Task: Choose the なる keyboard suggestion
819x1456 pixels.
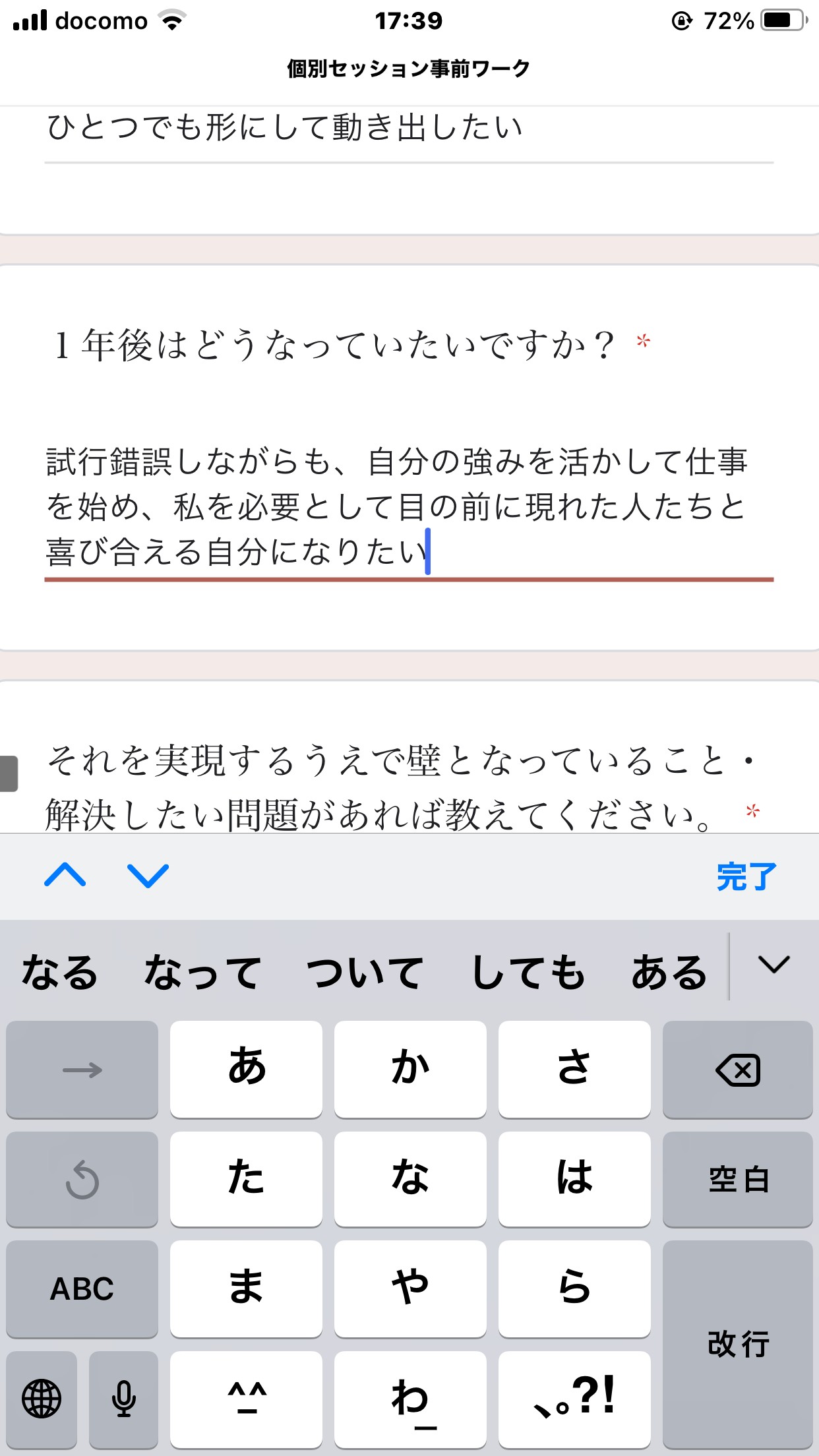Action: click(x=59, y=971)
